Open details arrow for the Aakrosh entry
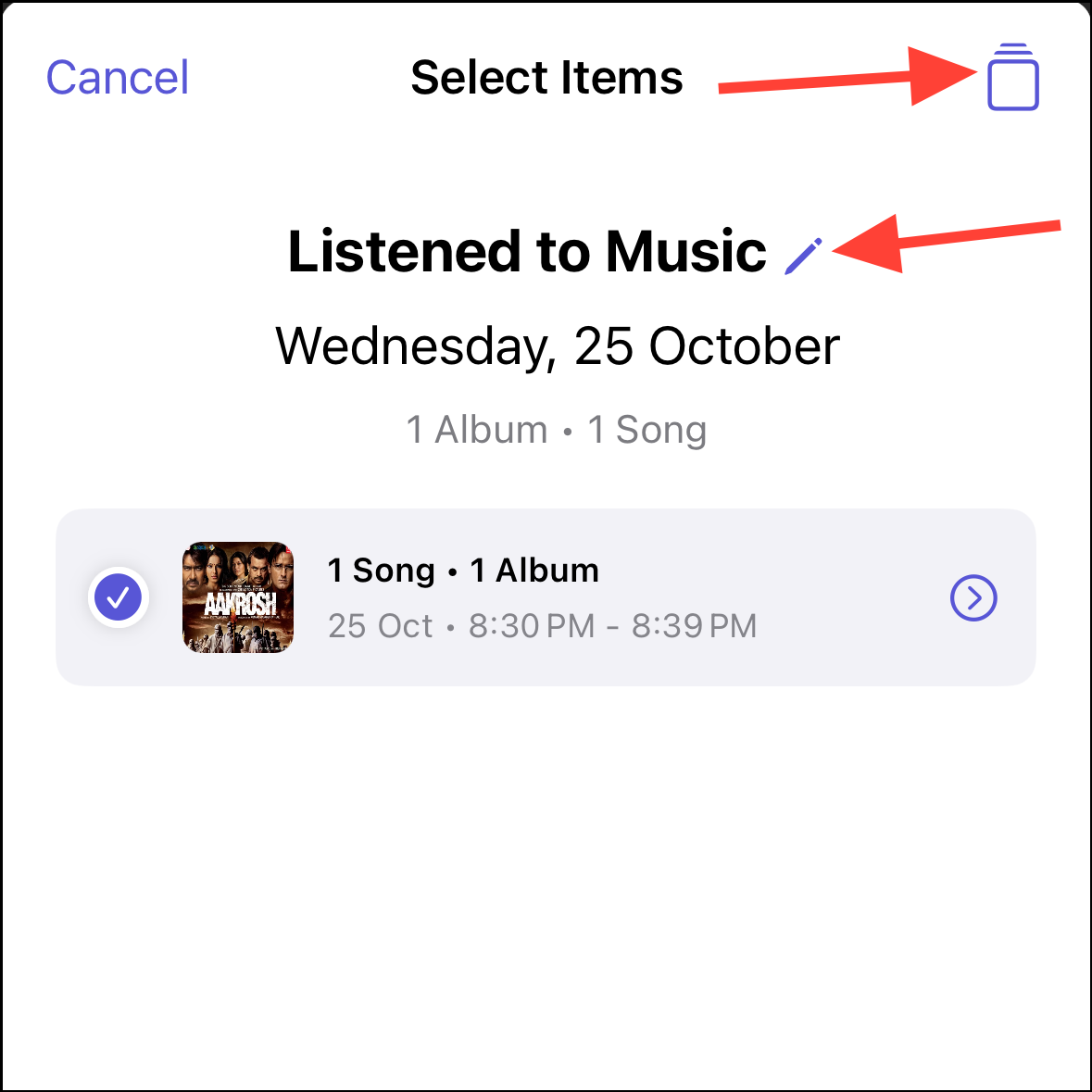This screenshot has height=1092, width=1092. 973,598
